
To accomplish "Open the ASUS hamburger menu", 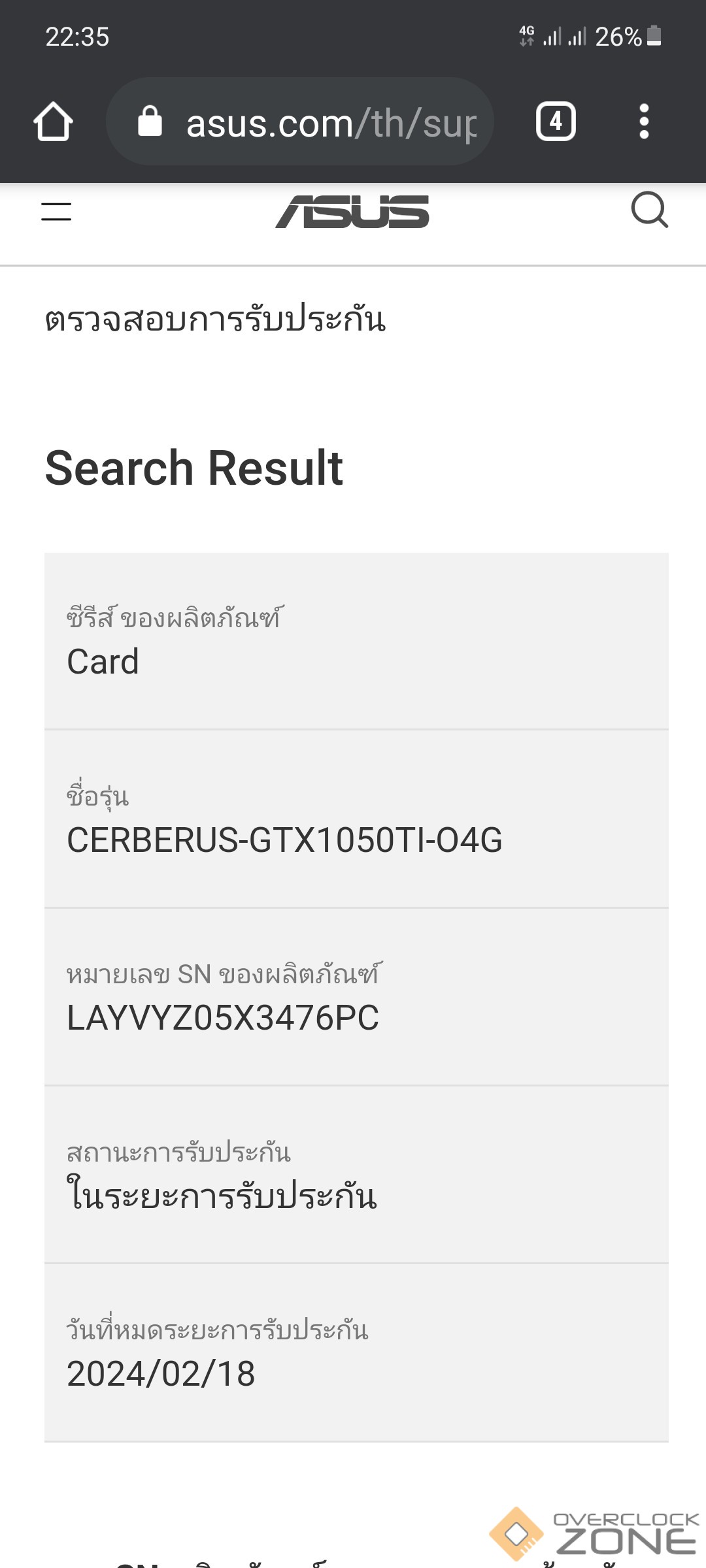I will click(56, 212).
